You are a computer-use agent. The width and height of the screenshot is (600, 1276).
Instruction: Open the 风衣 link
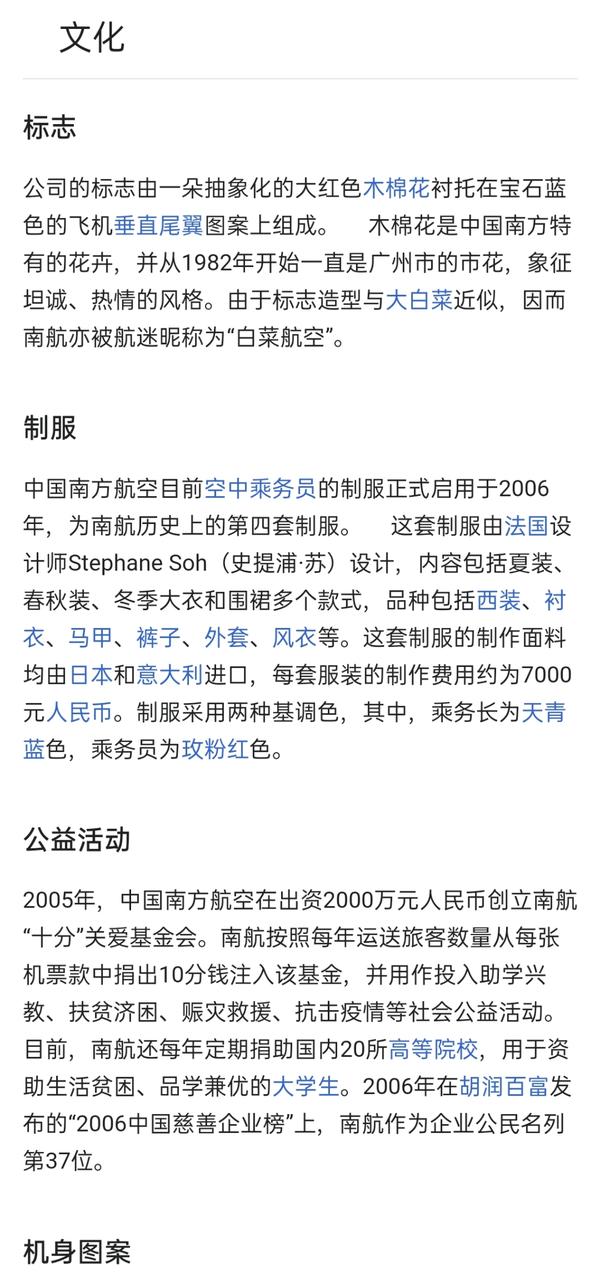(x=294, y=637)
